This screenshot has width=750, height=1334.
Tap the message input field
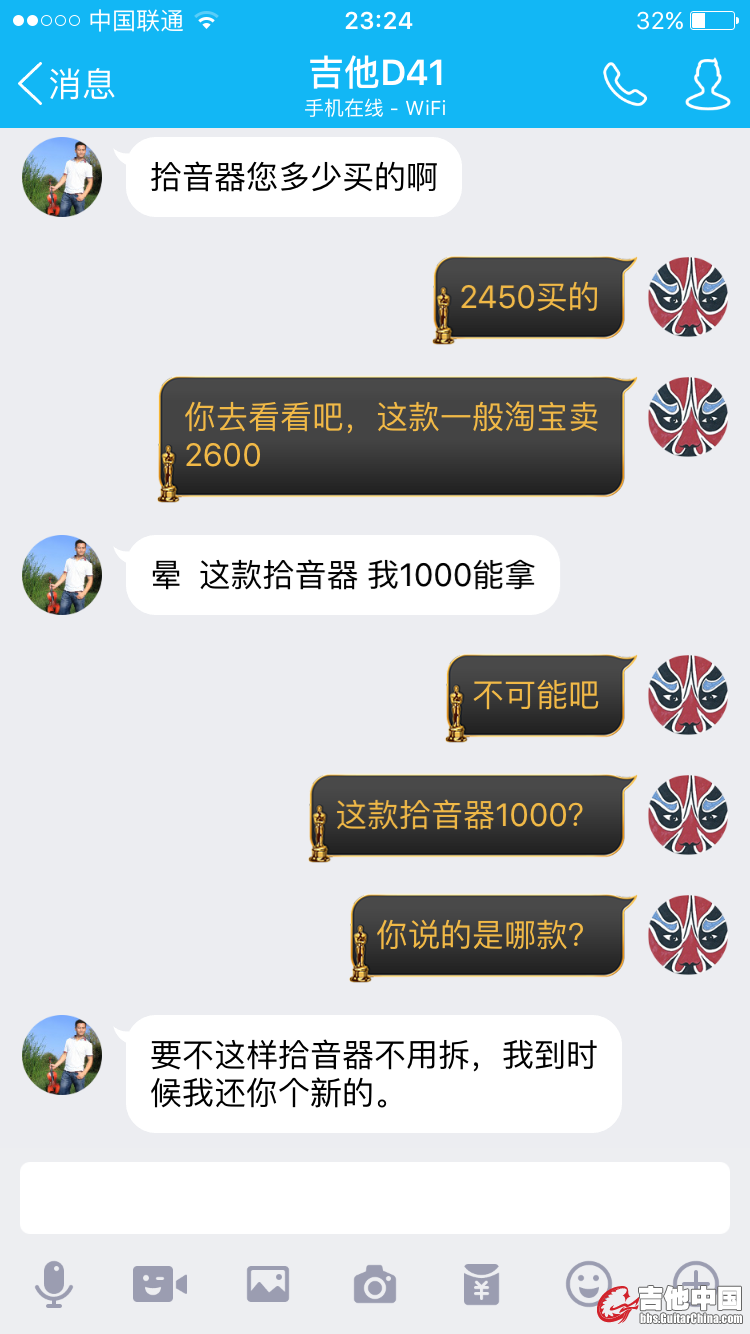coord(374,1197)
